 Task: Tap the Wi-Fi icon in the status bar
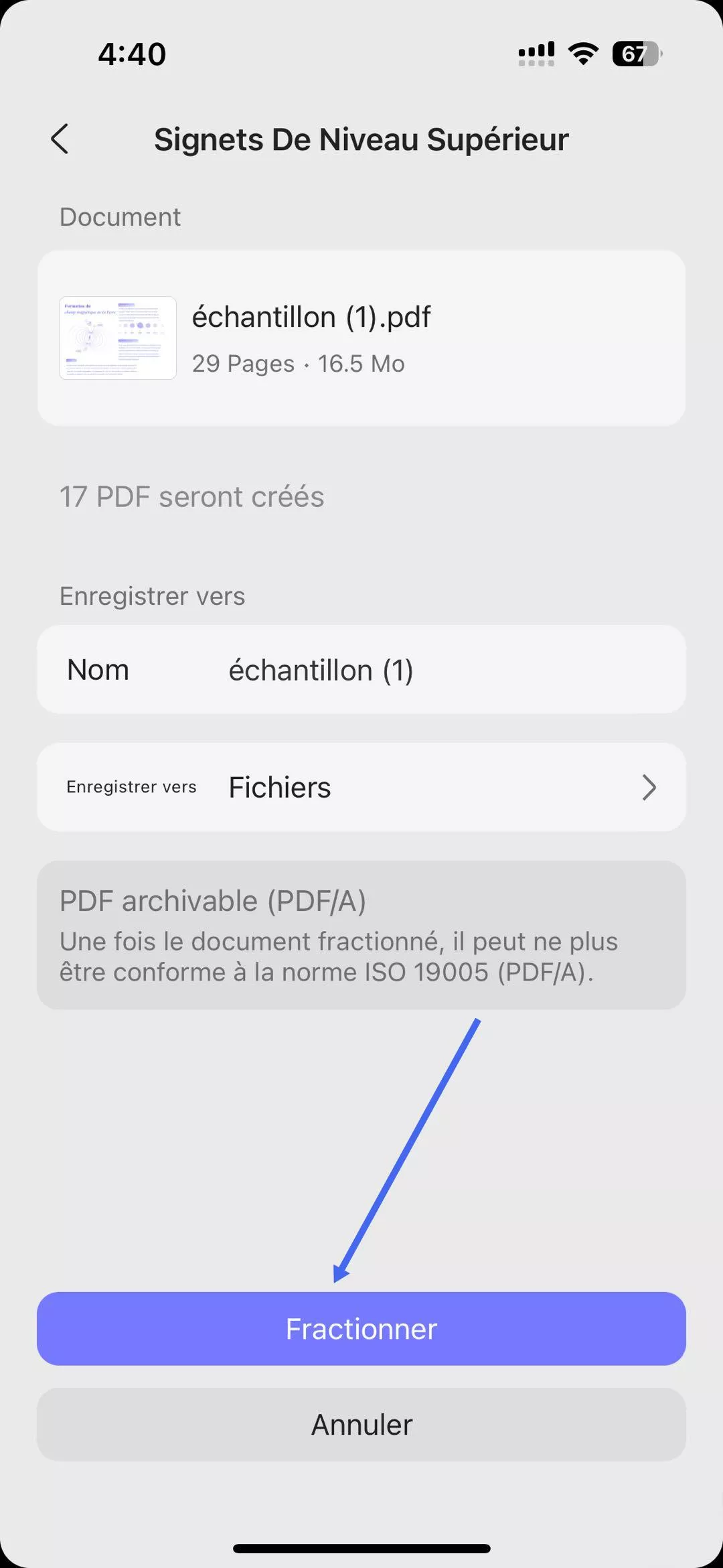tap(582, 54)
